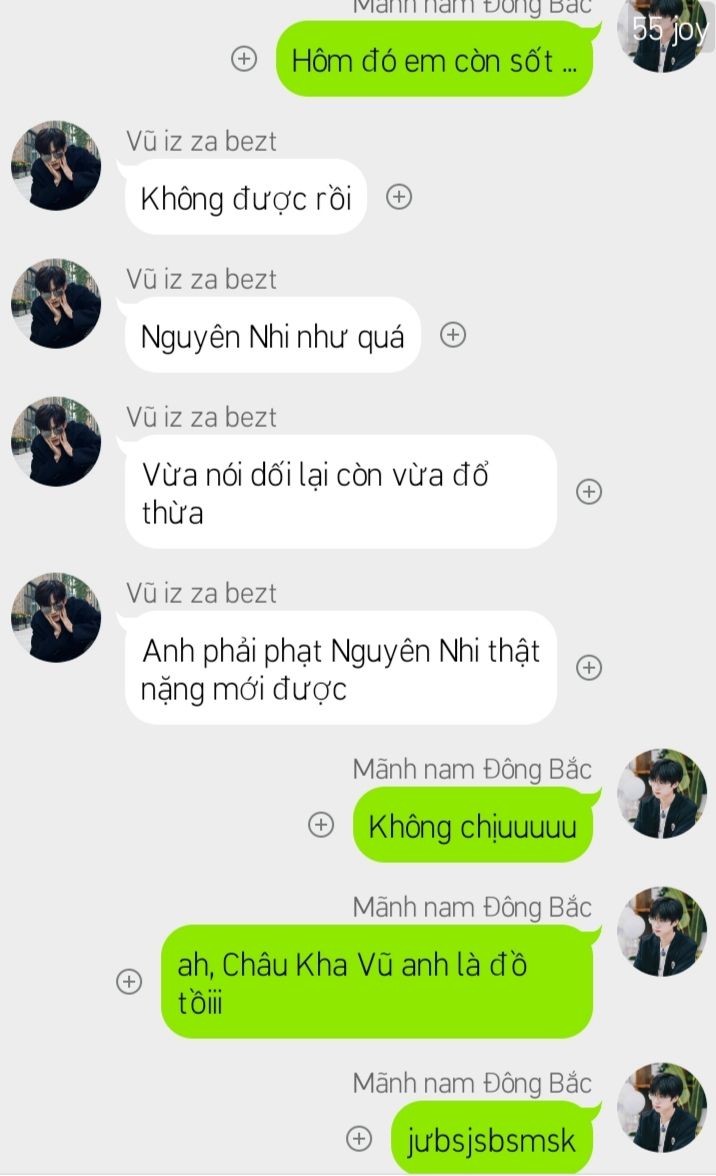716x1176 pixels.
Task: Open the plus icon beside "Nguyên Nhi như quá"
Action: [x=453, y=335]
